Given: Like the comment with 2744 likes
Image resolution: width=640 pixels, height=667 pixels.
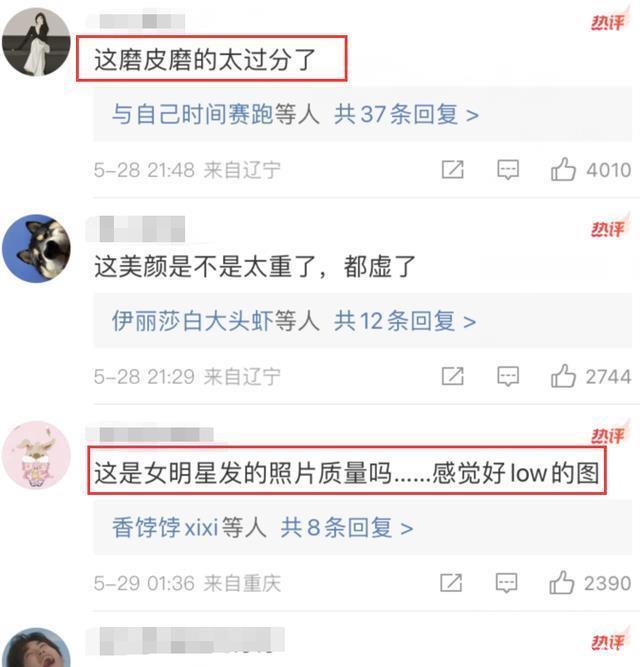Looking at the screenshot, I should click(x=563, y=377).
